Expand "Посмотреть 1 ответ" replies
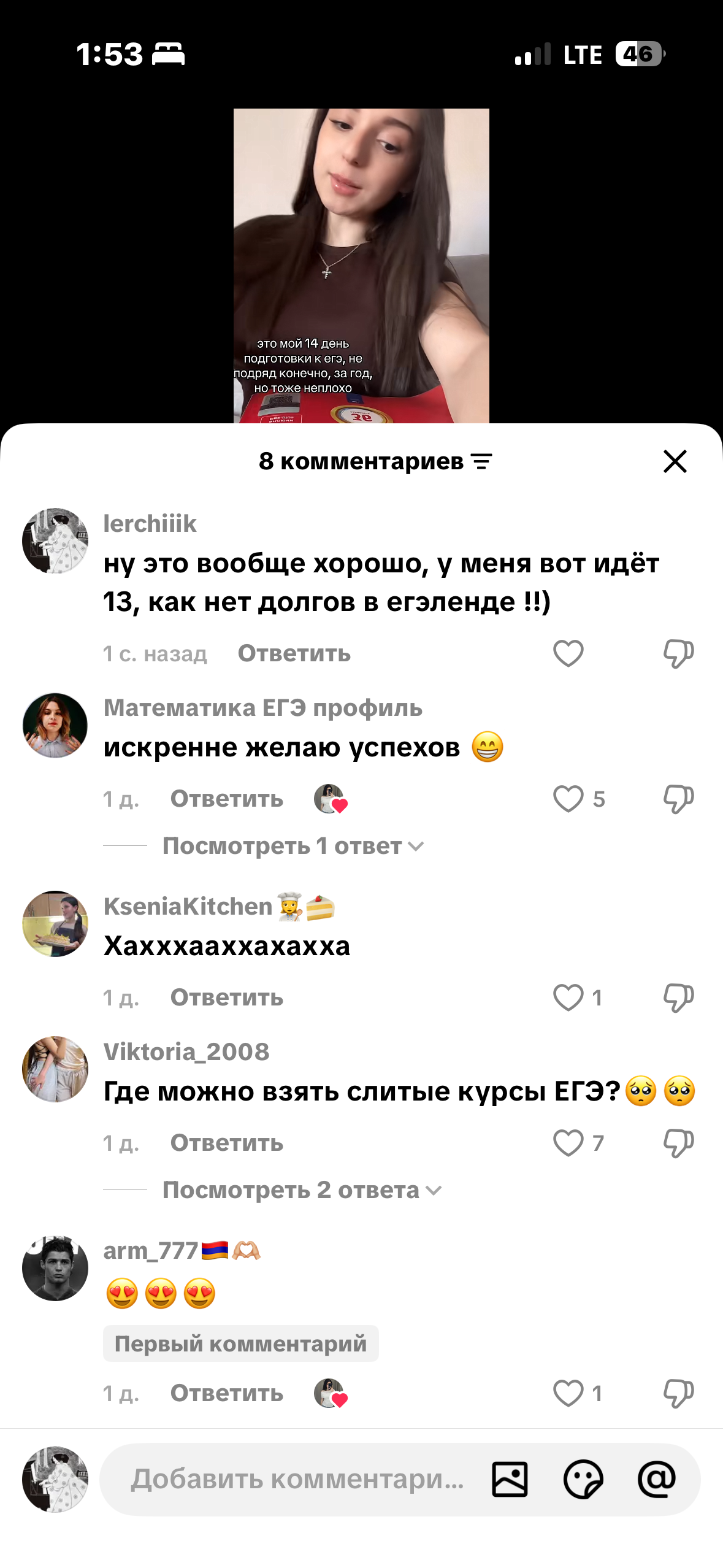Viewport: 723px width, 1568px height. (293, 846)
